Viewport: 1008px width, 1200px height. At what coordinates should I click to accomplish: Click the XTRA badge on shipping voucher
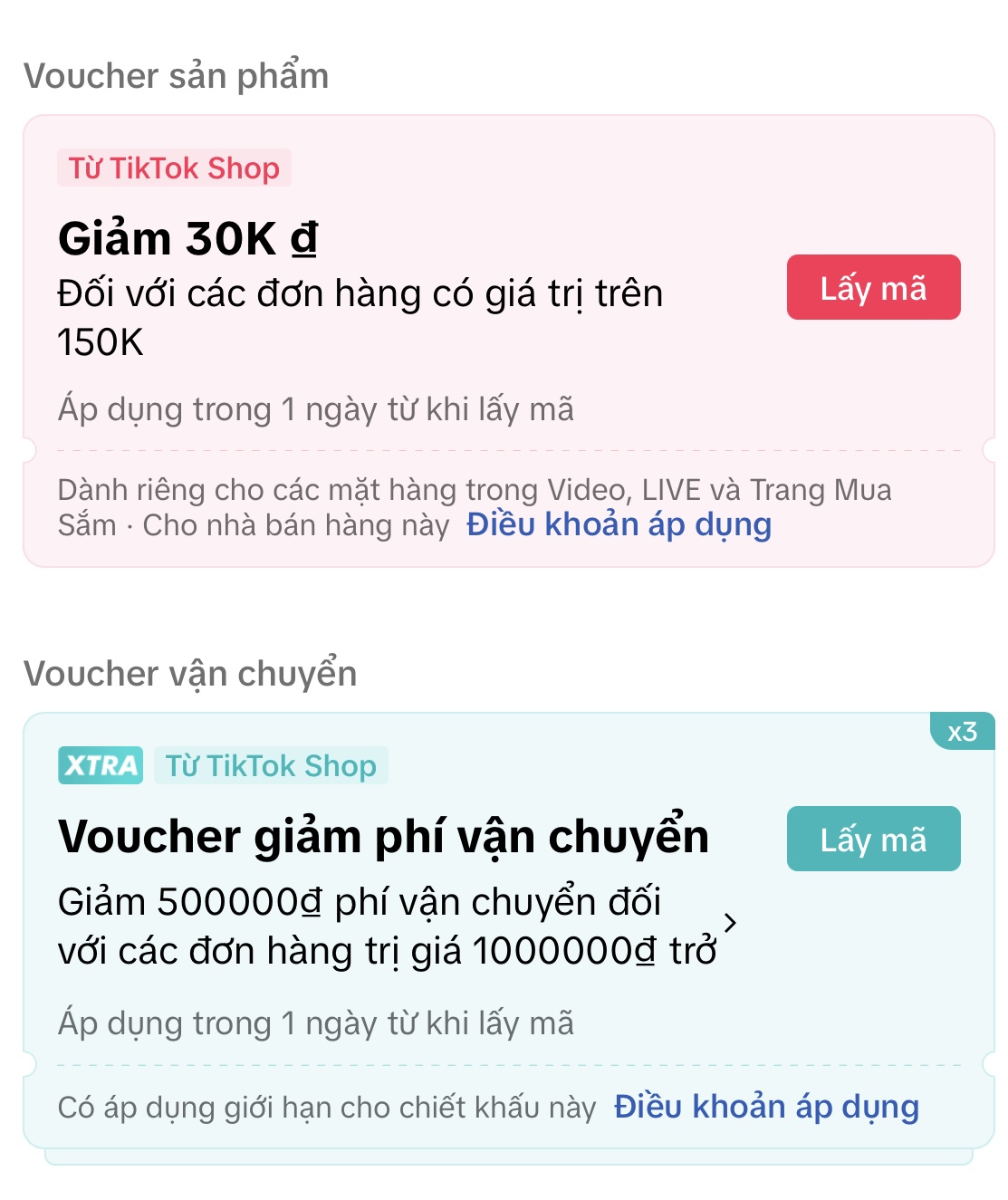100,765
